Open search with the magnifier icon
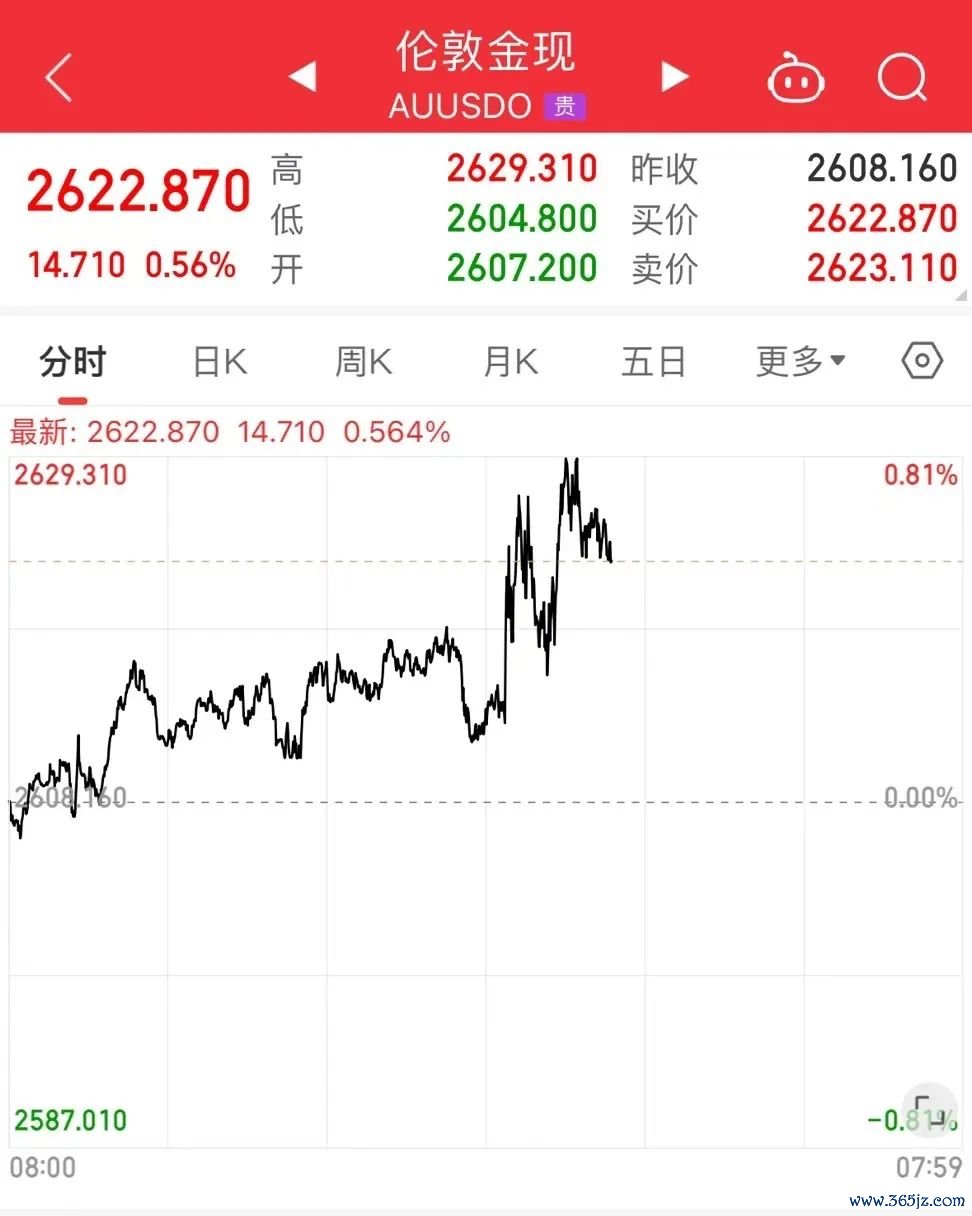 pyautogui.click(x=902, y=77)
